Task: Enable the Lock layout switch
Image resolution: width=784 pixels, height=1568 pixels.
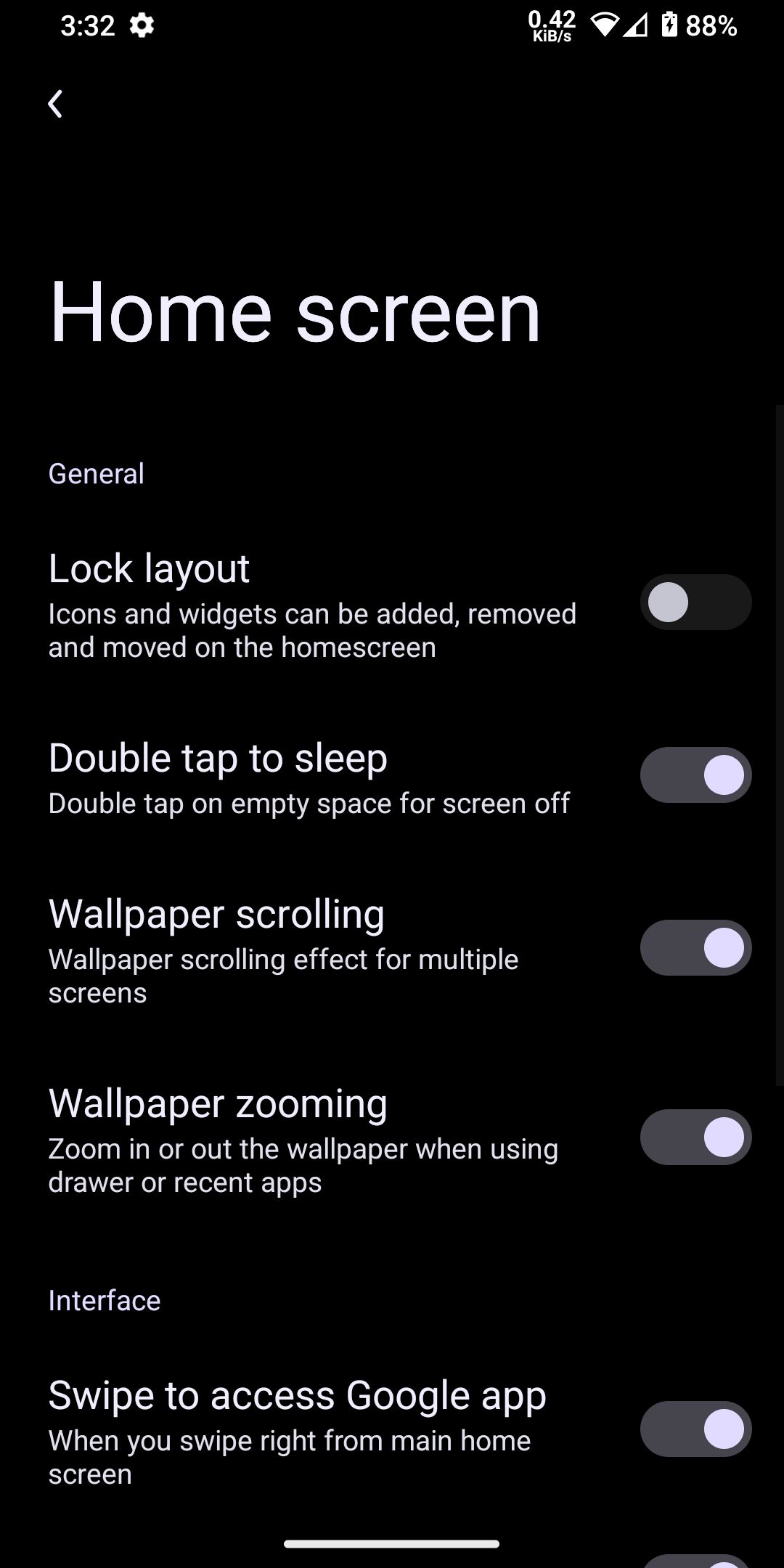Action: pos(695,602)
